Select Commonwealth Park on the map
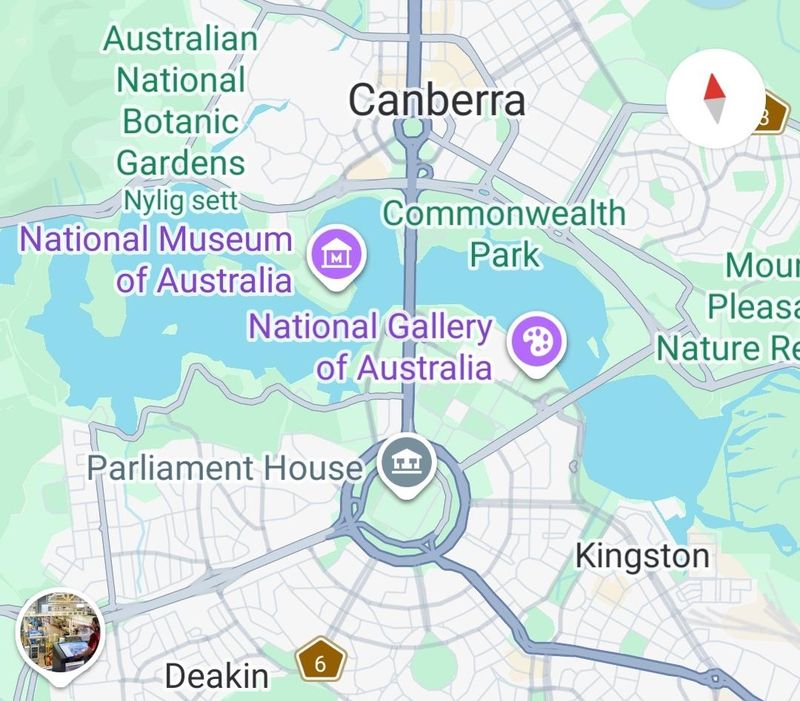The image size is (800, 701). coord(504,234)
